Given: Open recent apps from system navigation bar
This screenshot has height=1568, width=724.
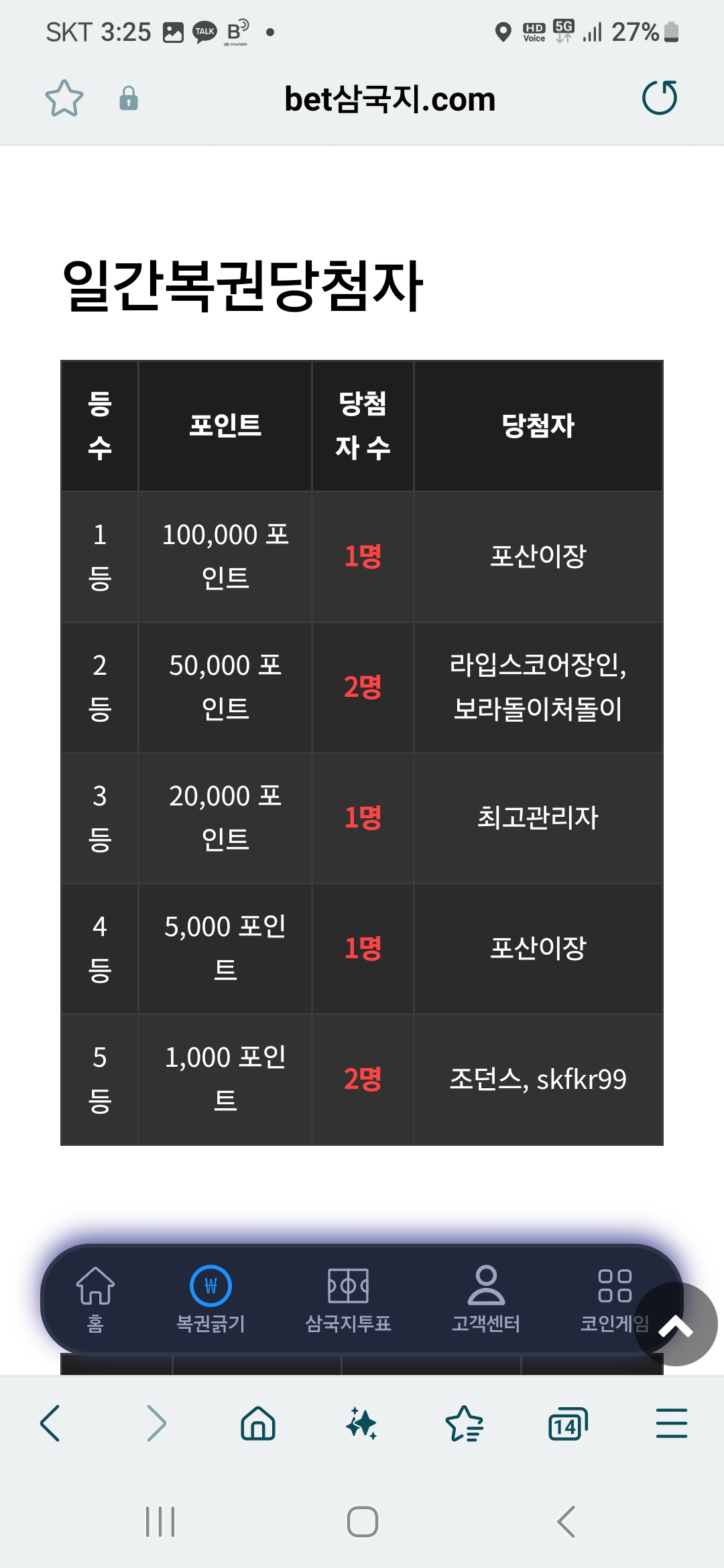Looking at the screenshot, I should (160, 1522).
